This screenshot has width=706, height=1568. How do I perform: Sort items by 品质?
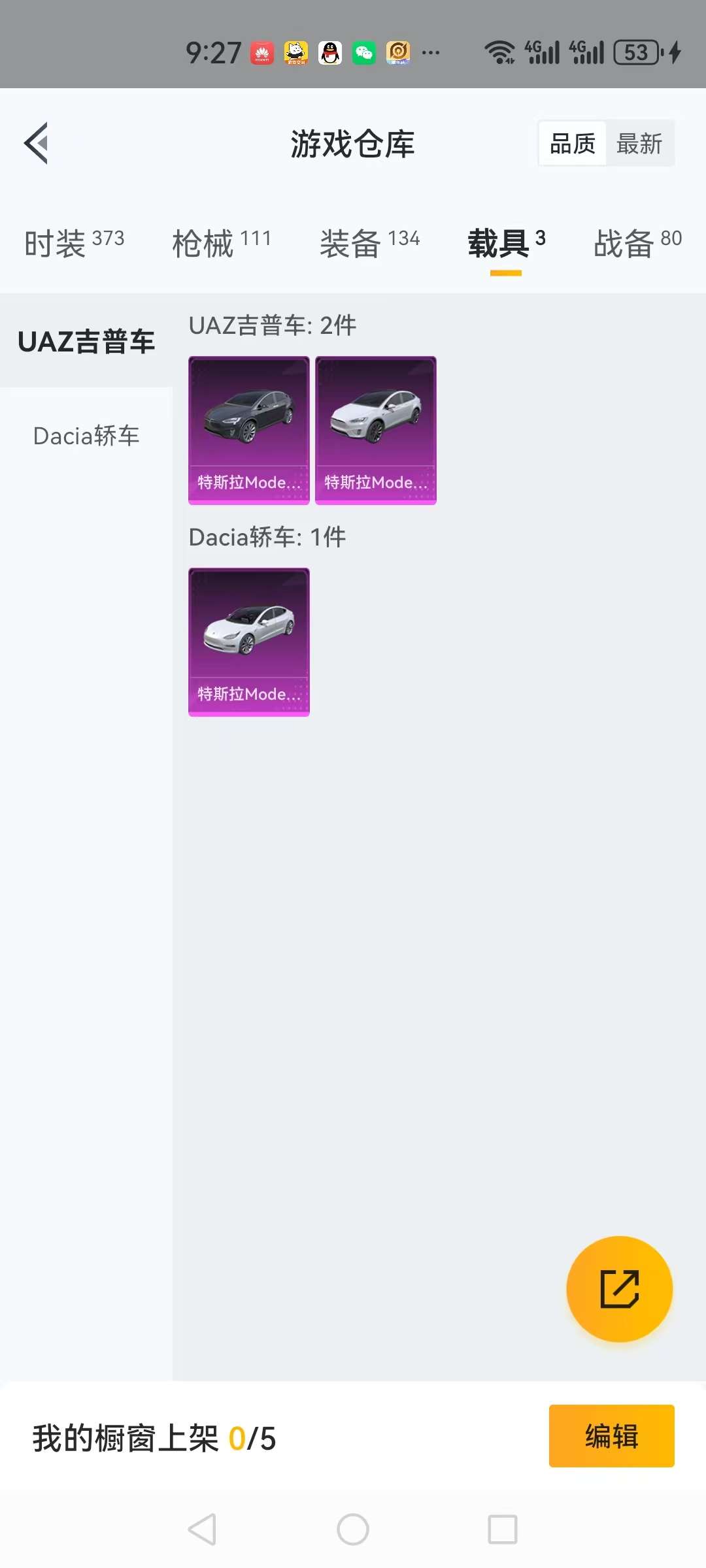pyautogui.click(x=573, y=143)
